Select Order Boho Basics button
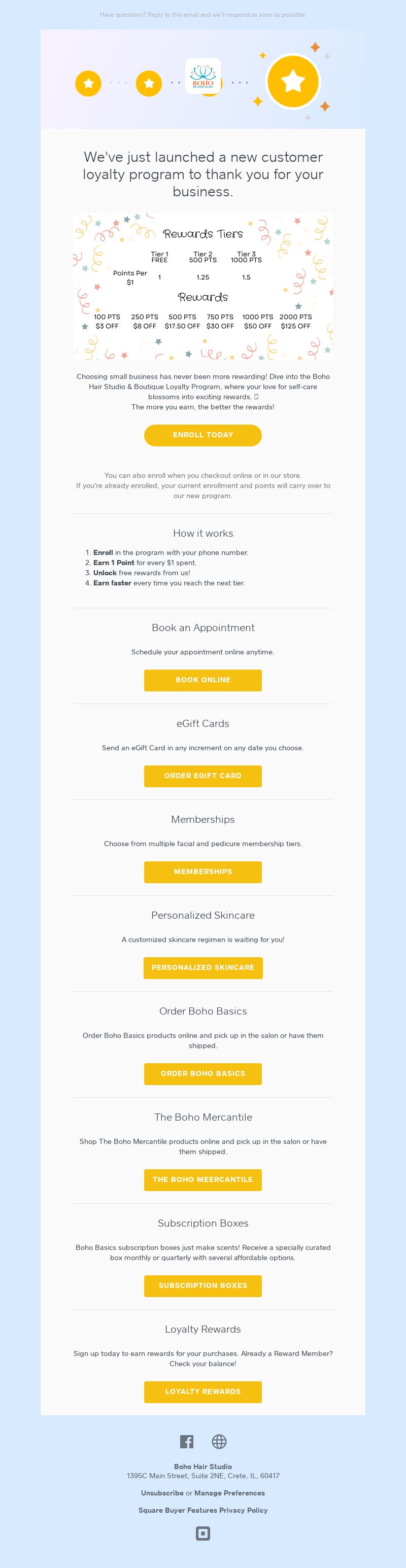This screenshot has width=406, height=1568. (x=202, y=1074)
